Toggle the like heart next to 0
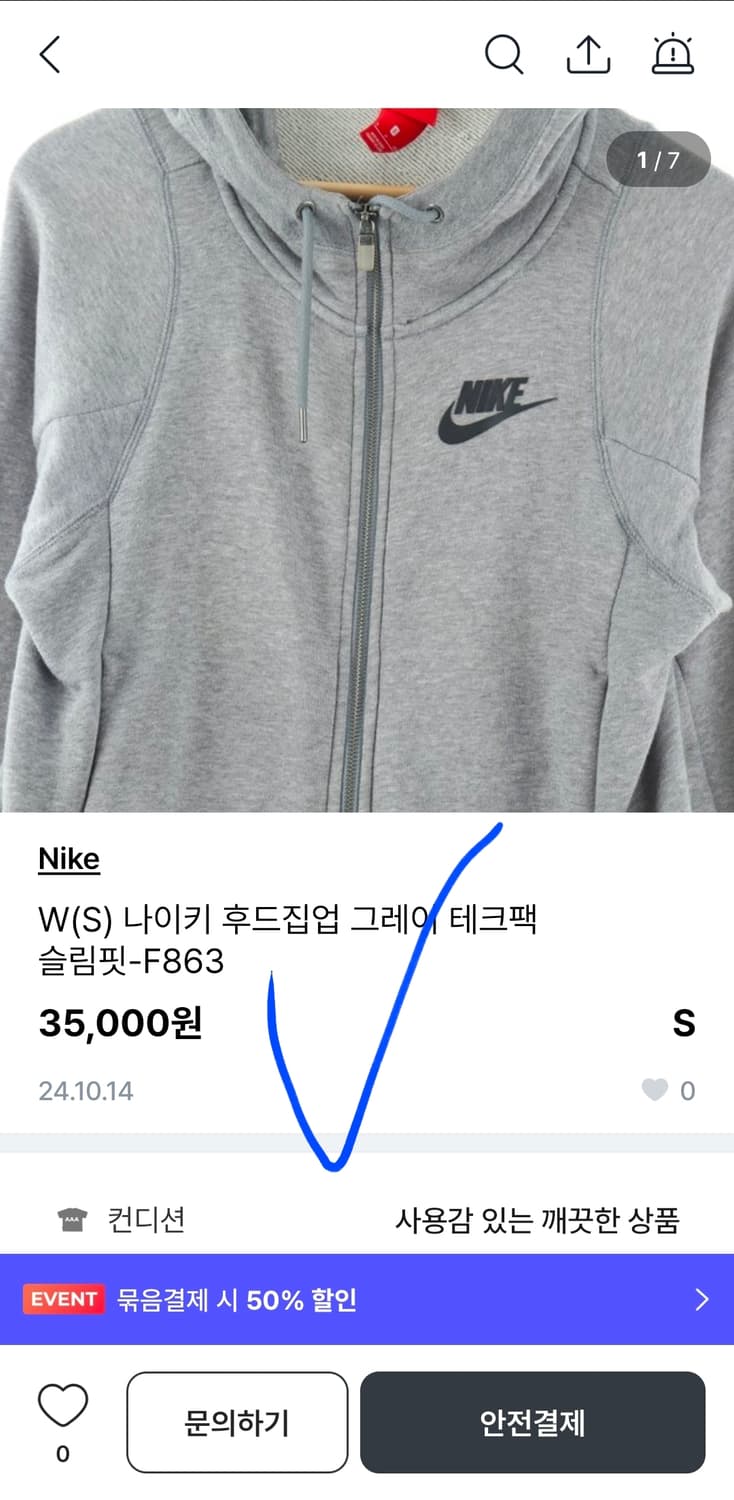The image size is (734, 1500). click(655, 1090)
